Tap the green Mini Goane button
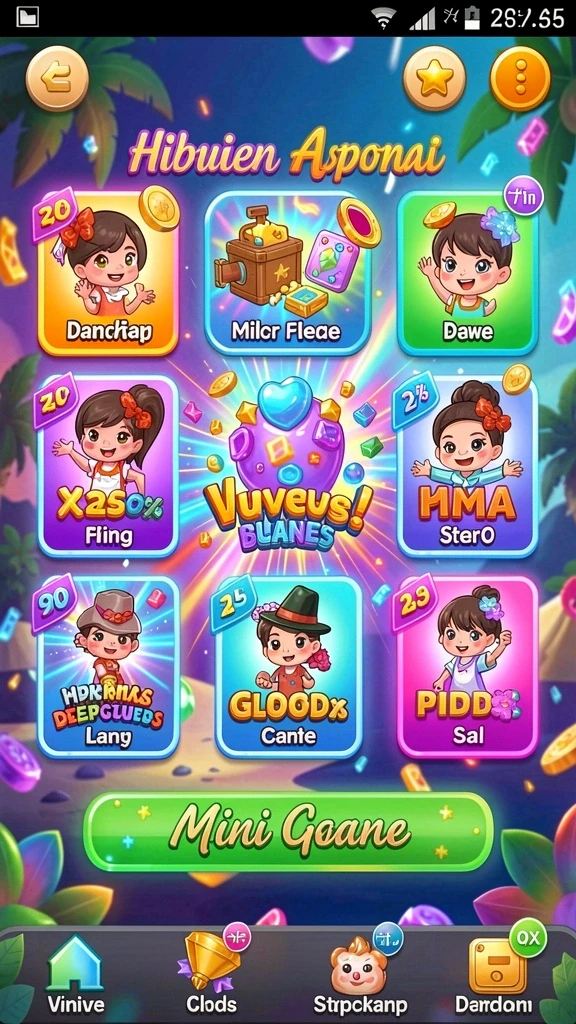576x1024 pixels. click(x=288, y=832)
